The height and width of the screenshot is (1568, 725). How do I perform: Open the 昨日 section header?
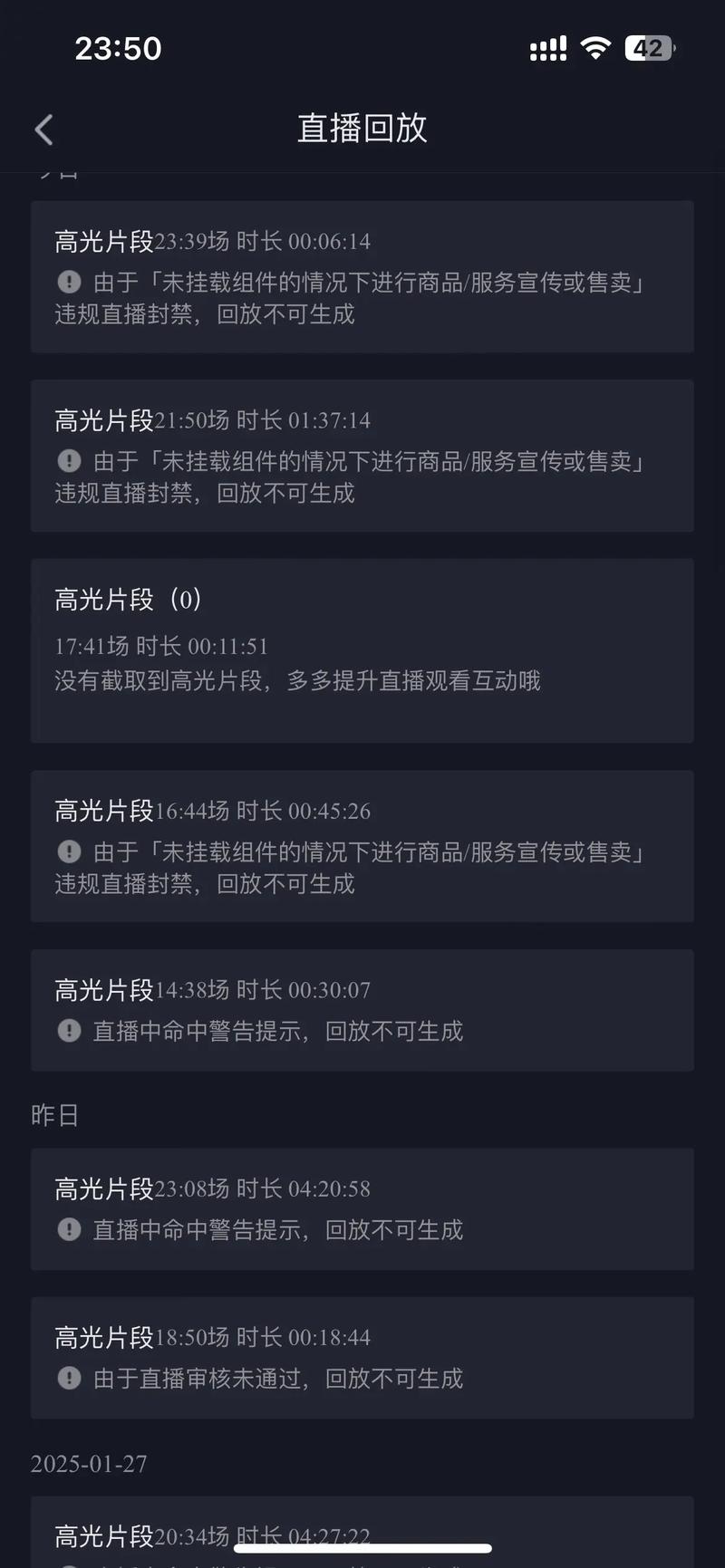pyautogui.click(x=54, y=1115)
